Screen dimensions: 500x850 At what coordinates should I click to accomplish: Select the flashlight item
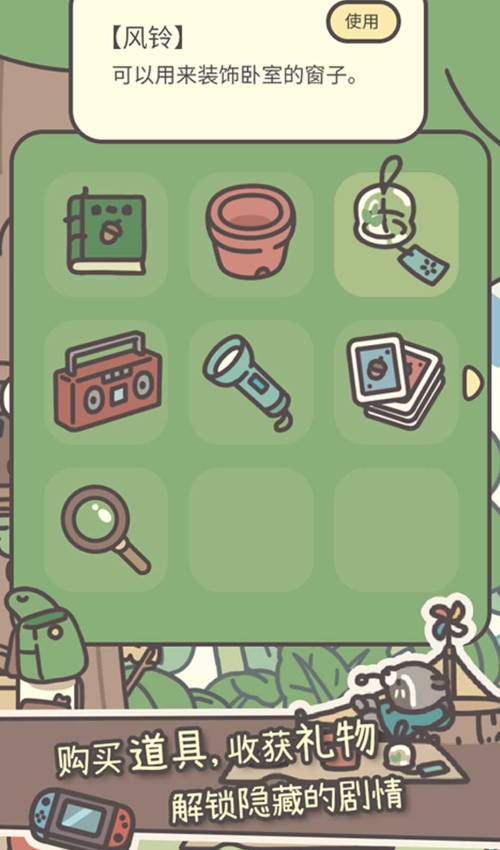click(251, 382)
